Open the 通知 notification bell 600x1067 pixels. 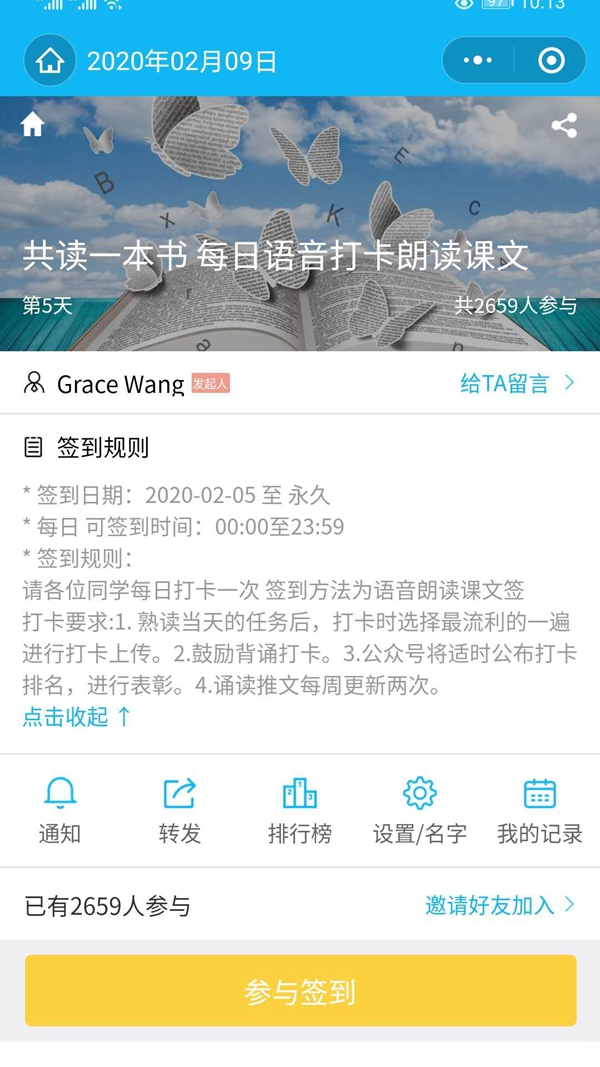(x=60, y=810)
